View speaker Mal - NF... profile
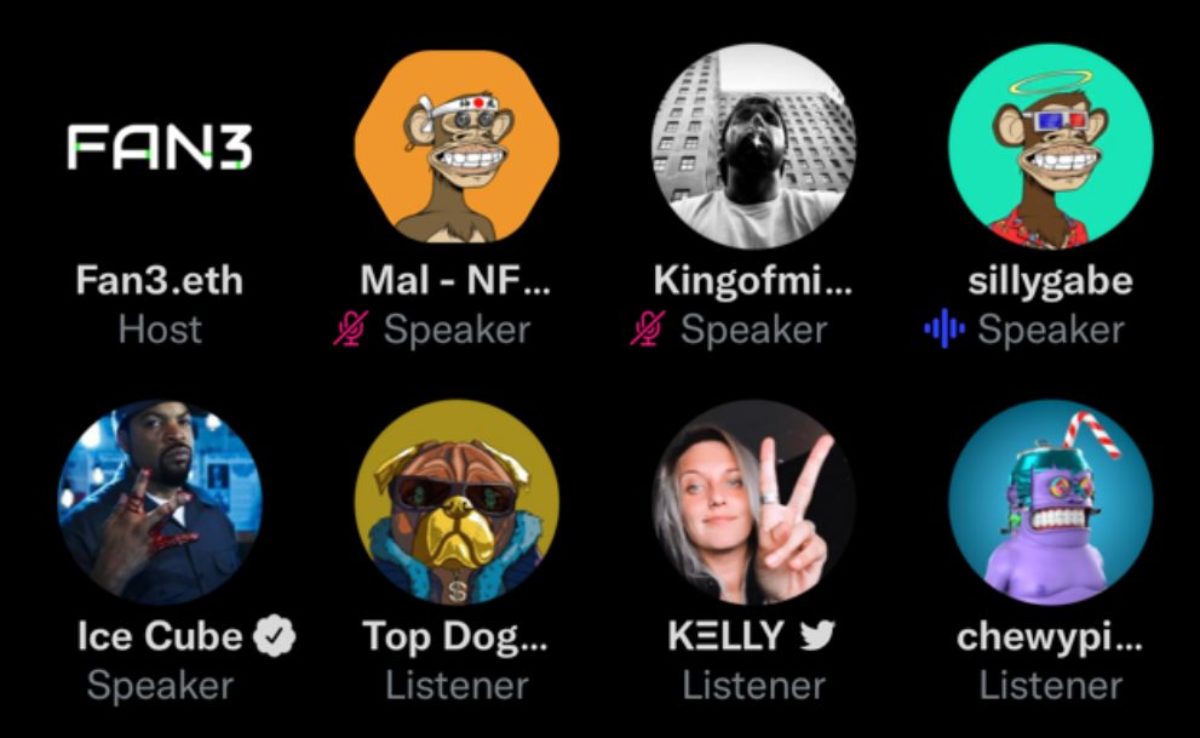 click(x=456, y=148)
